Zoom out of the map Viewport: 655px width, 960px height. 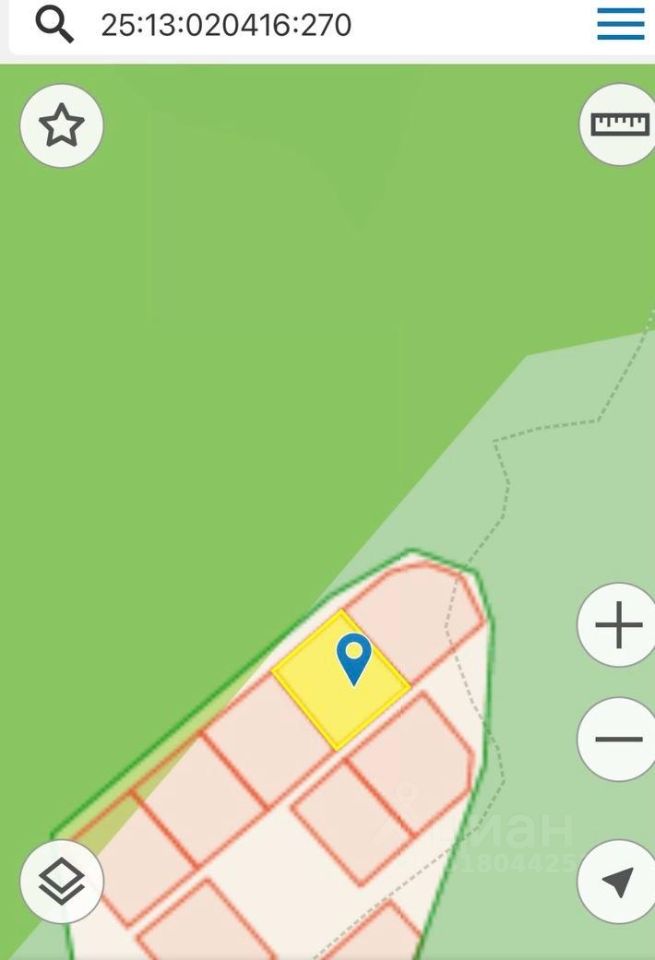click(618, 740)
